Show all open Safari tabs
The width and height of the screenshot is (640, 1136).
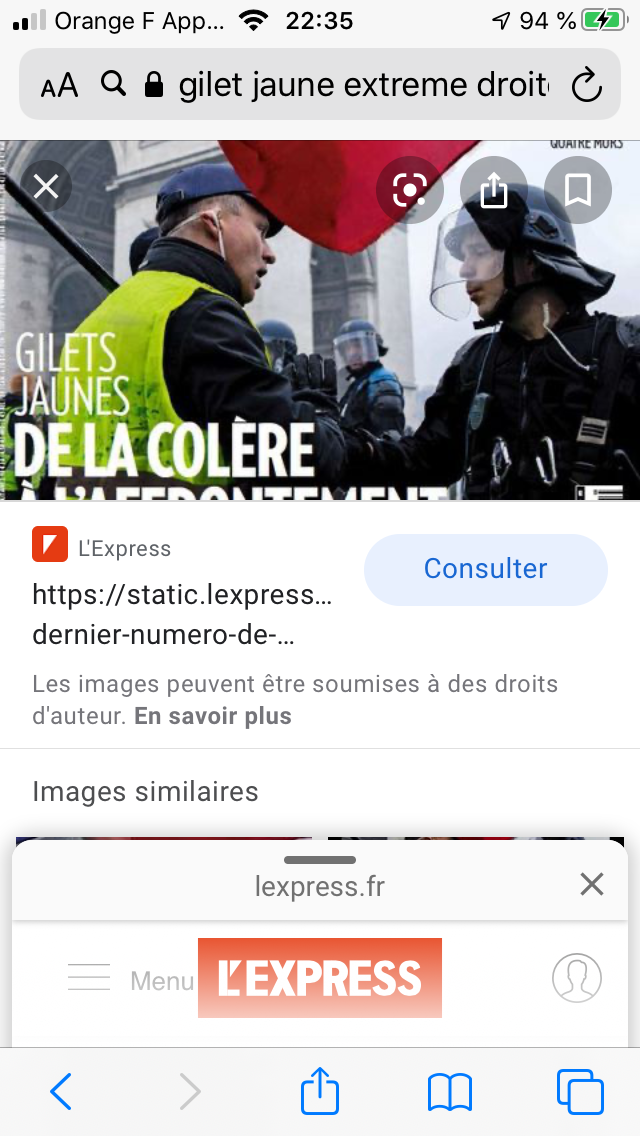580,1091
